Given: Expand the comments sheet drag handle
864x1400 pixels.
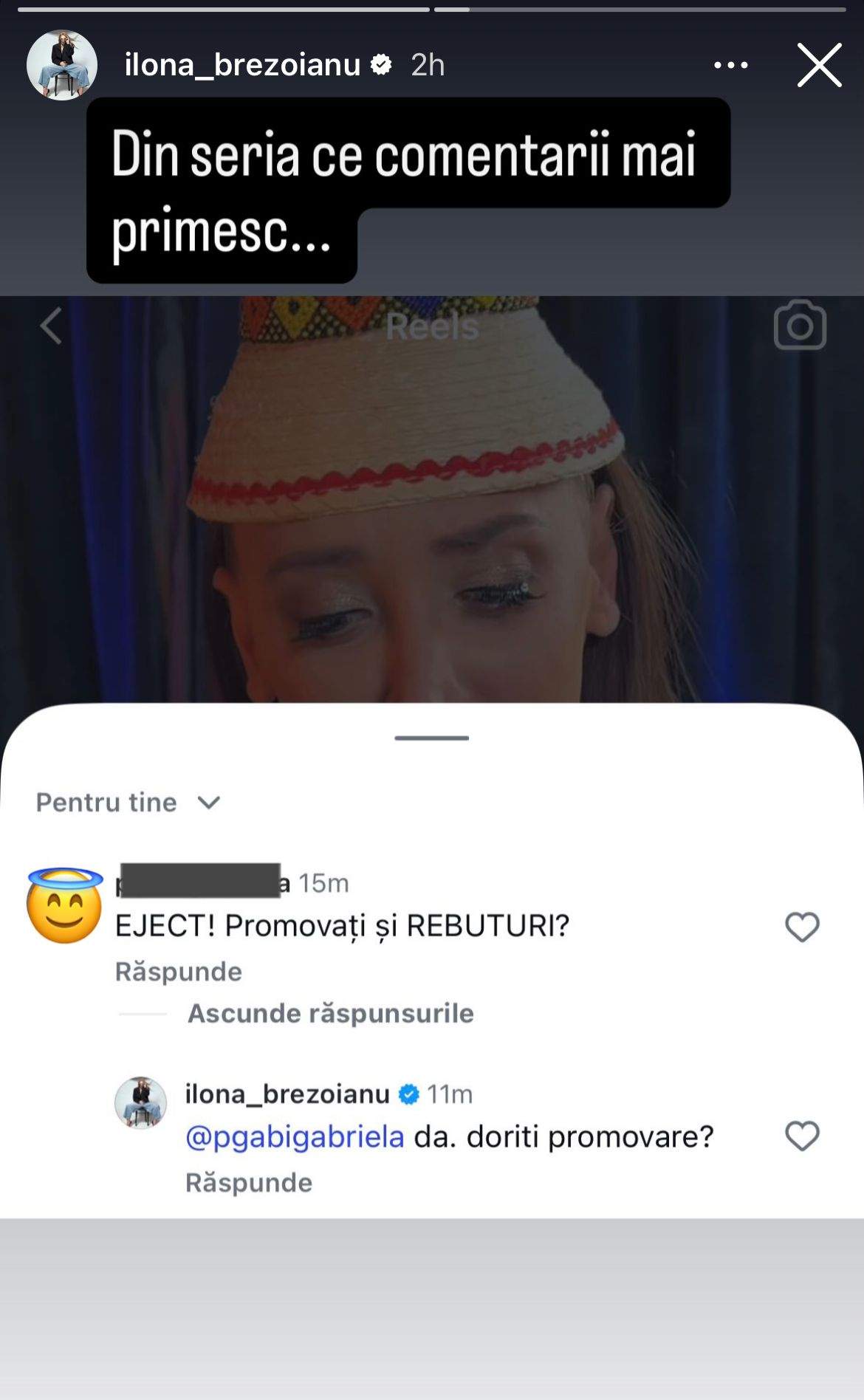Looking at the screenshot, I should tap(431, 737).
